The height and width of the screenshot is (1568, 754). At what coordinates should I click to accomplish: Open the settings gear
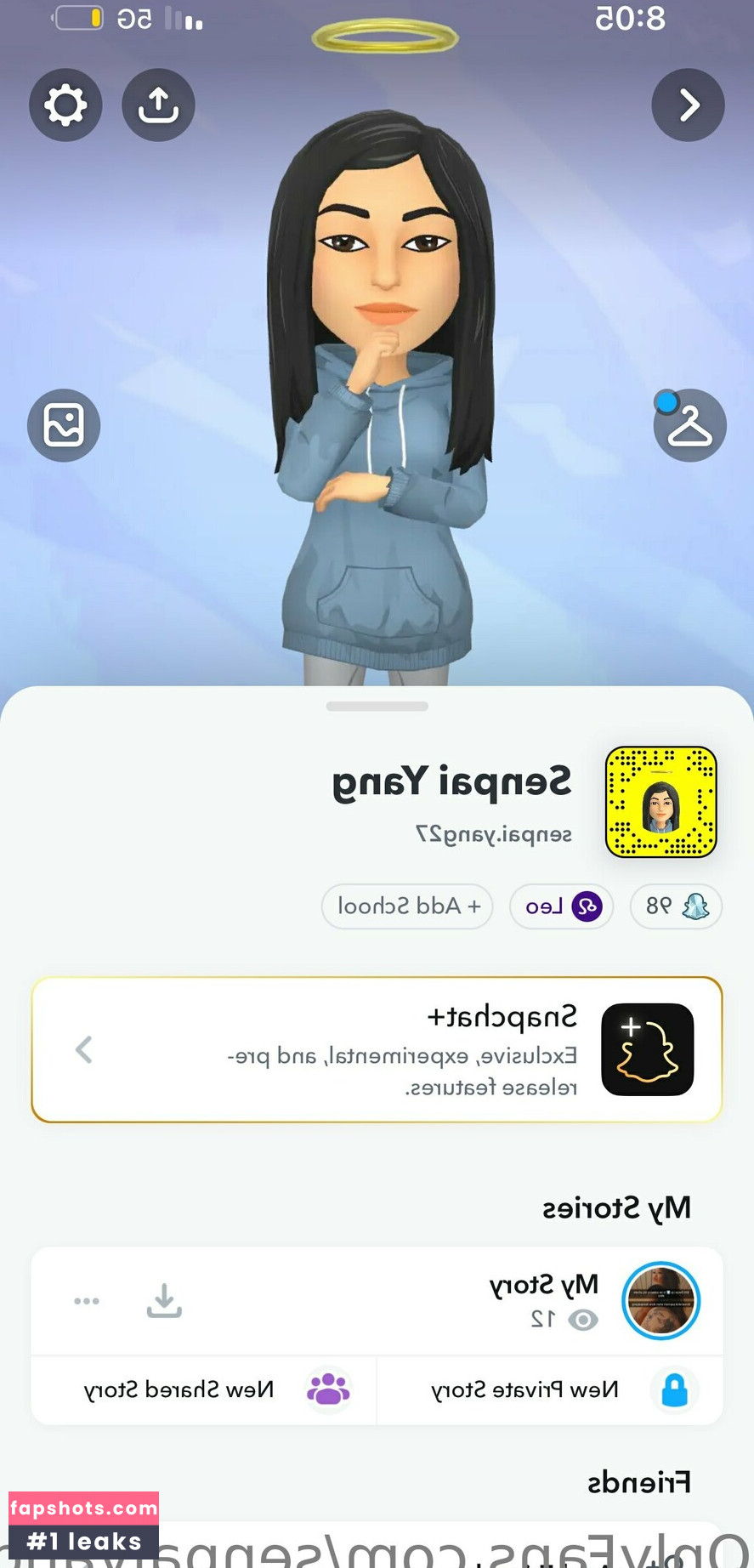65,105
